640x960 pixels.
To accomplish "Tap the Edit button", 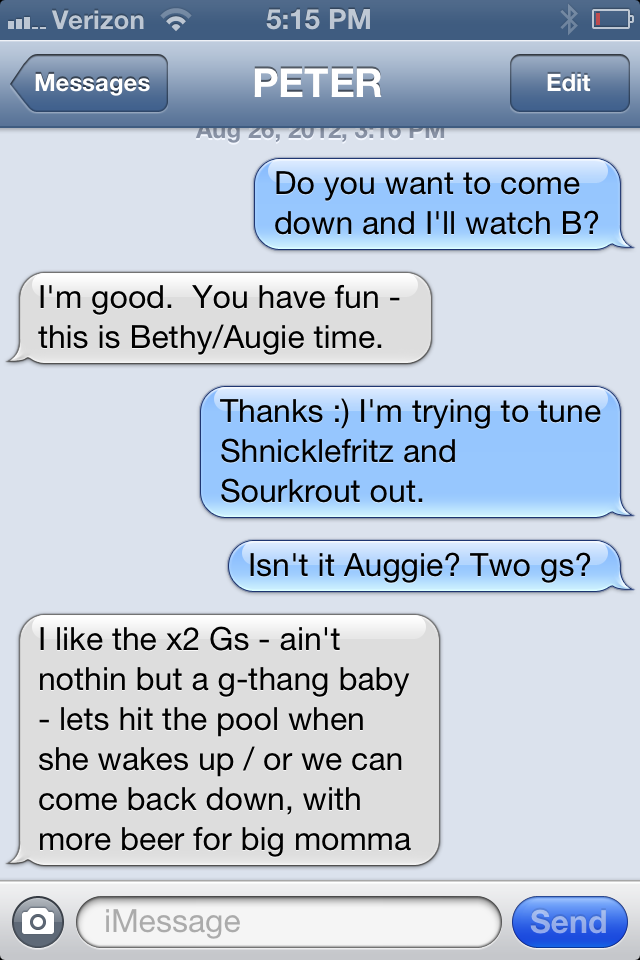I will 568,84.
